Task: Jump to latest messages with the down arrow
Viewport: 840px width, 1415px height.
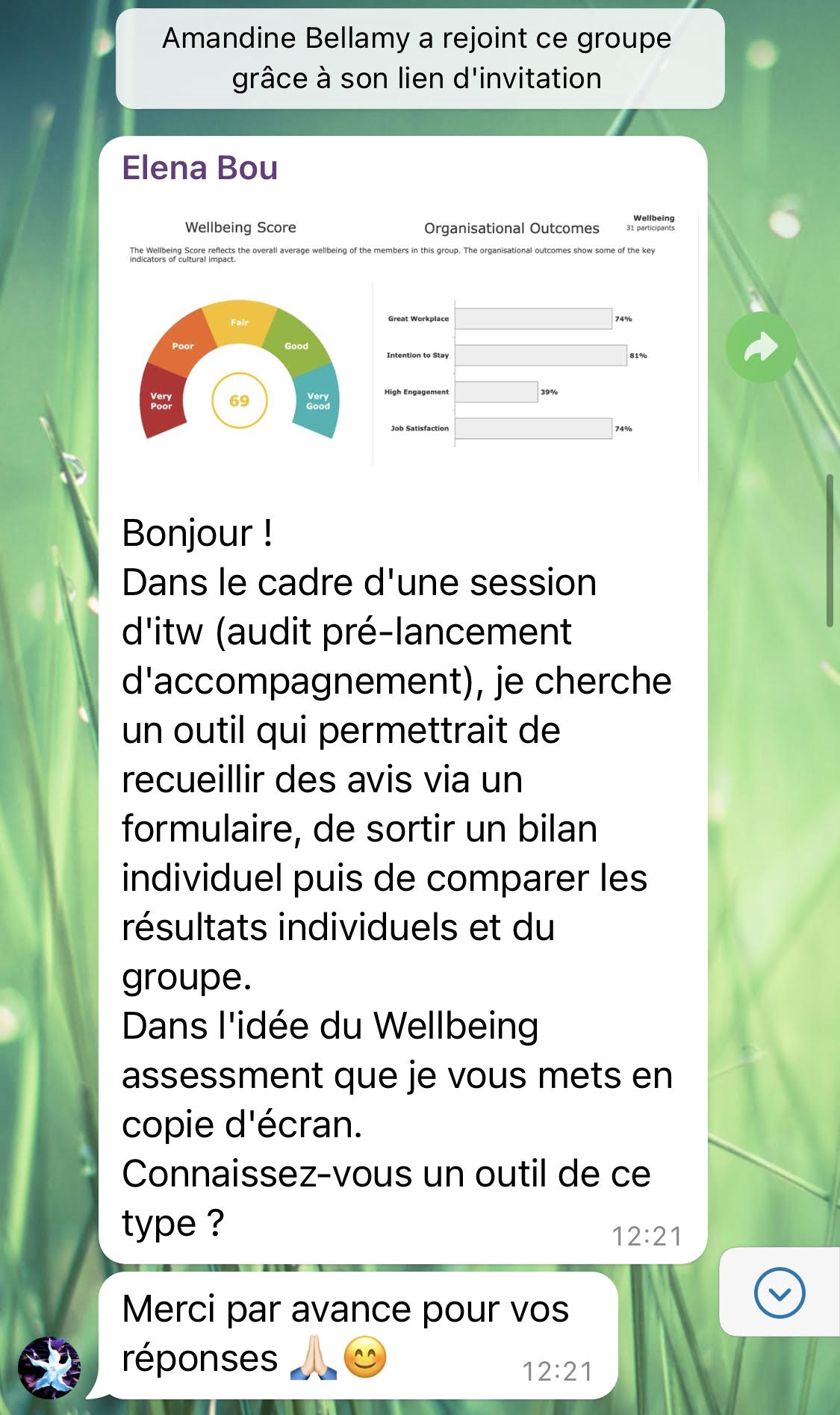Action: point(779,1293)
